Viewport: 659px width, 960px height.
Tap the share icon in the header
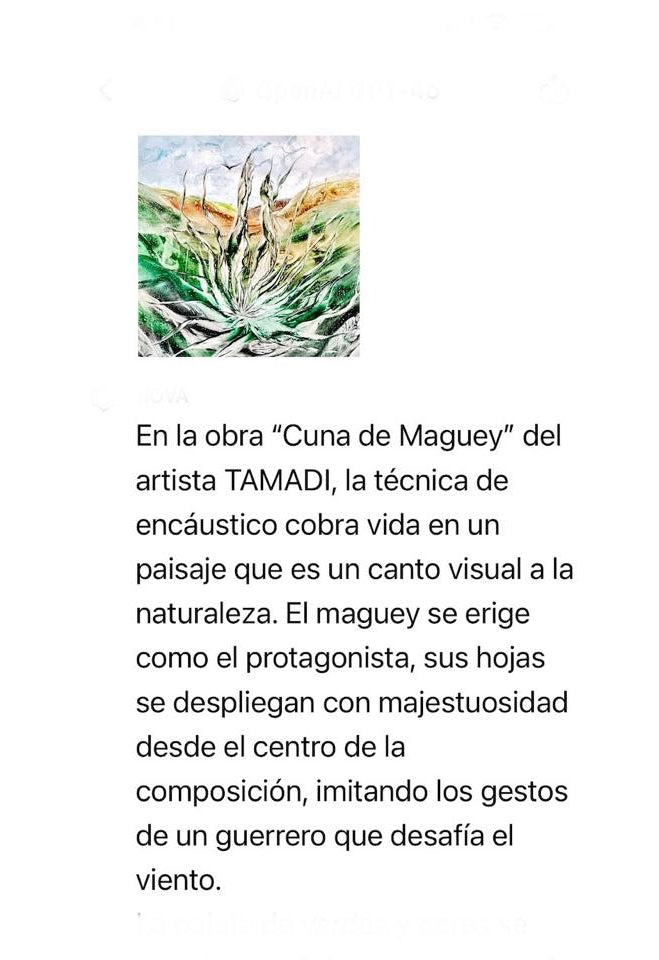coord(553,91)
